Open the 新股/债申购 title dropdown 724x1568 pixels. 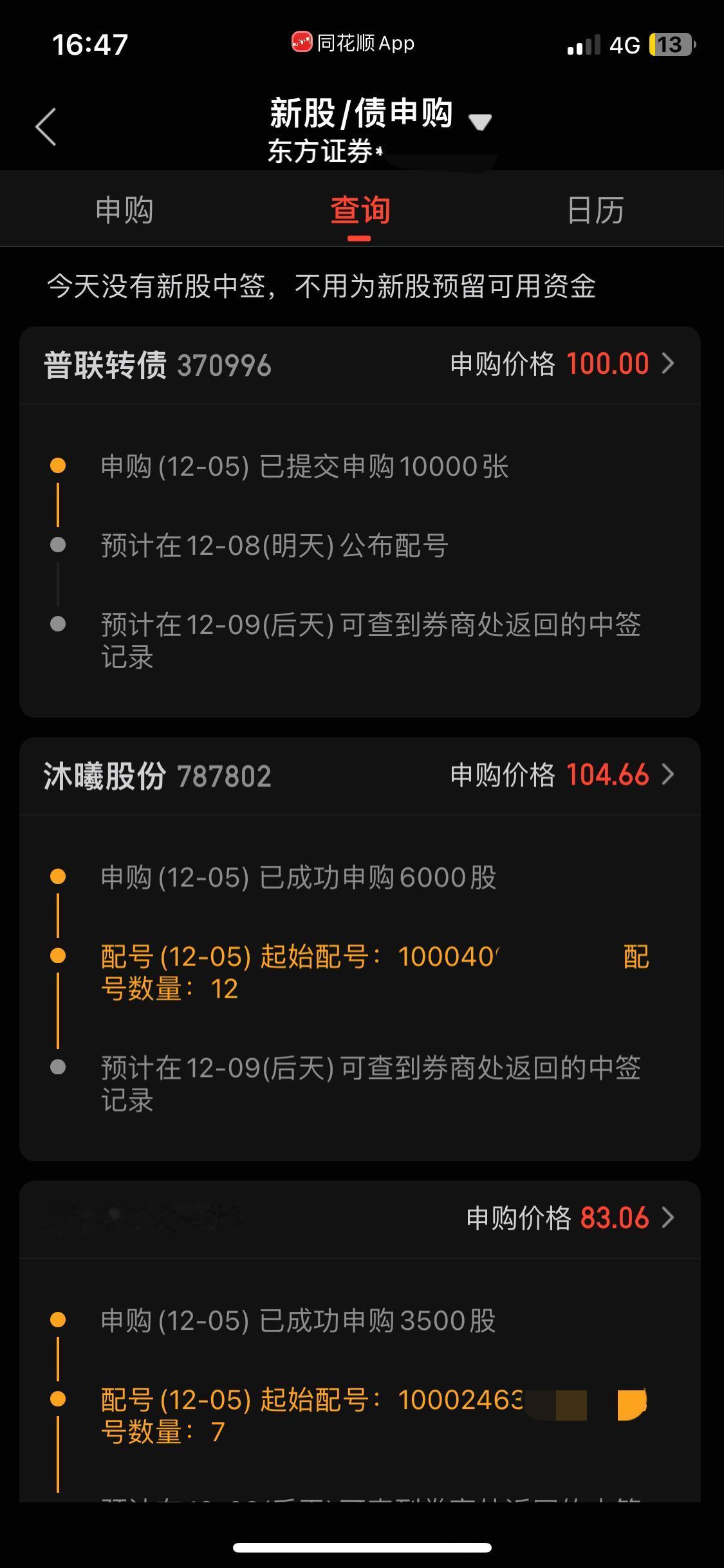pos(479,121)
